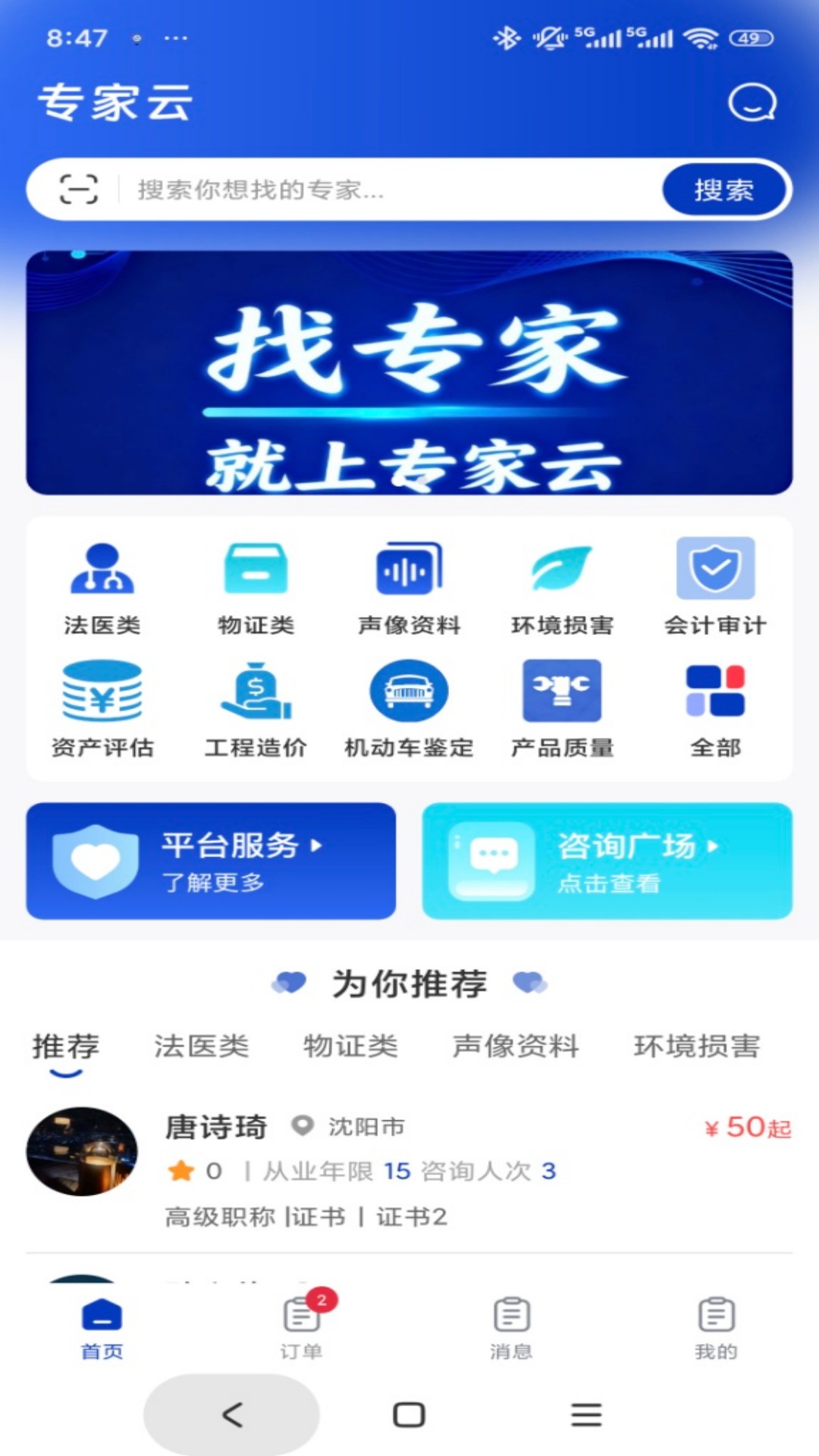Switch to the 环境损害 recommendation tab

[x=697, y=1046]
